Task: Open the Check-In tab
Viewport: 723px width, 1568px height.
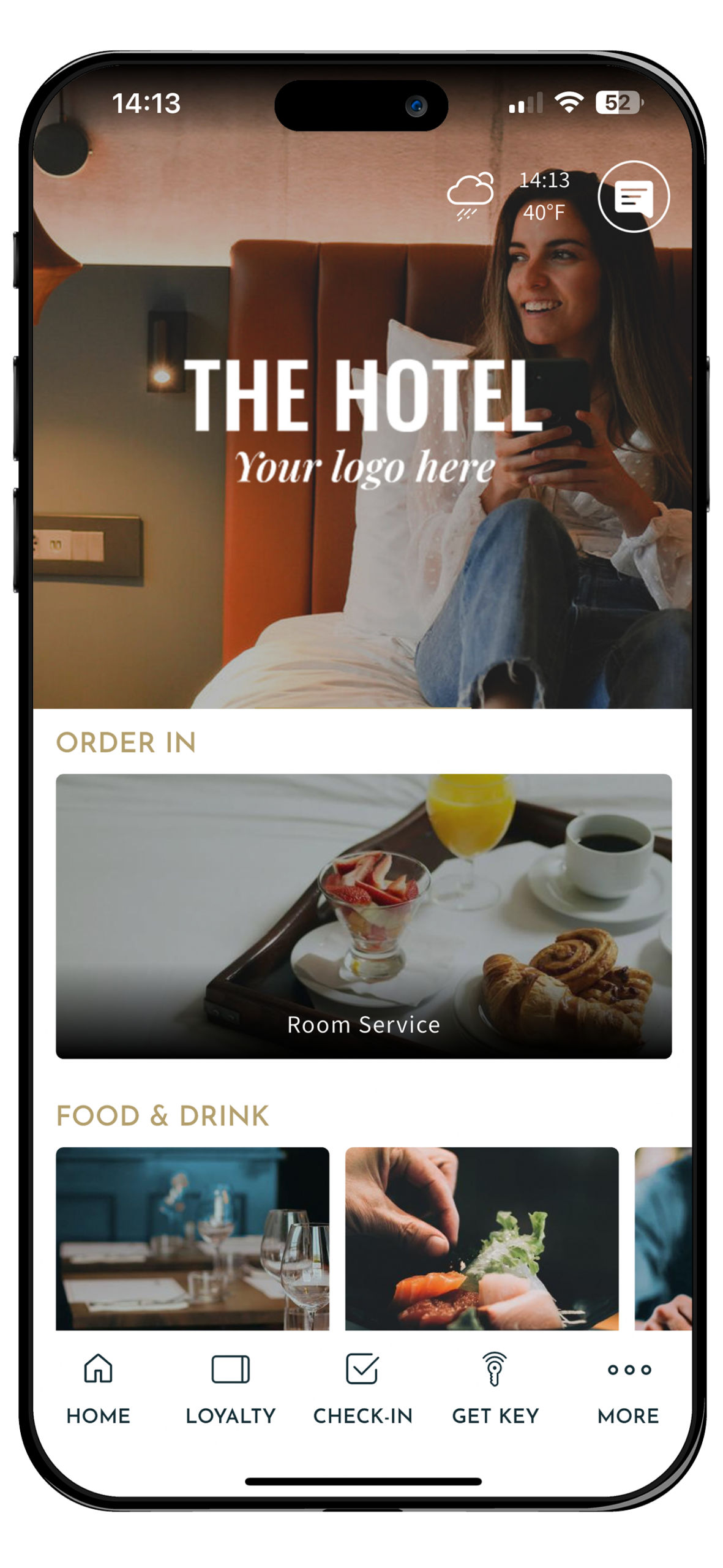Action: point(362,1389)
